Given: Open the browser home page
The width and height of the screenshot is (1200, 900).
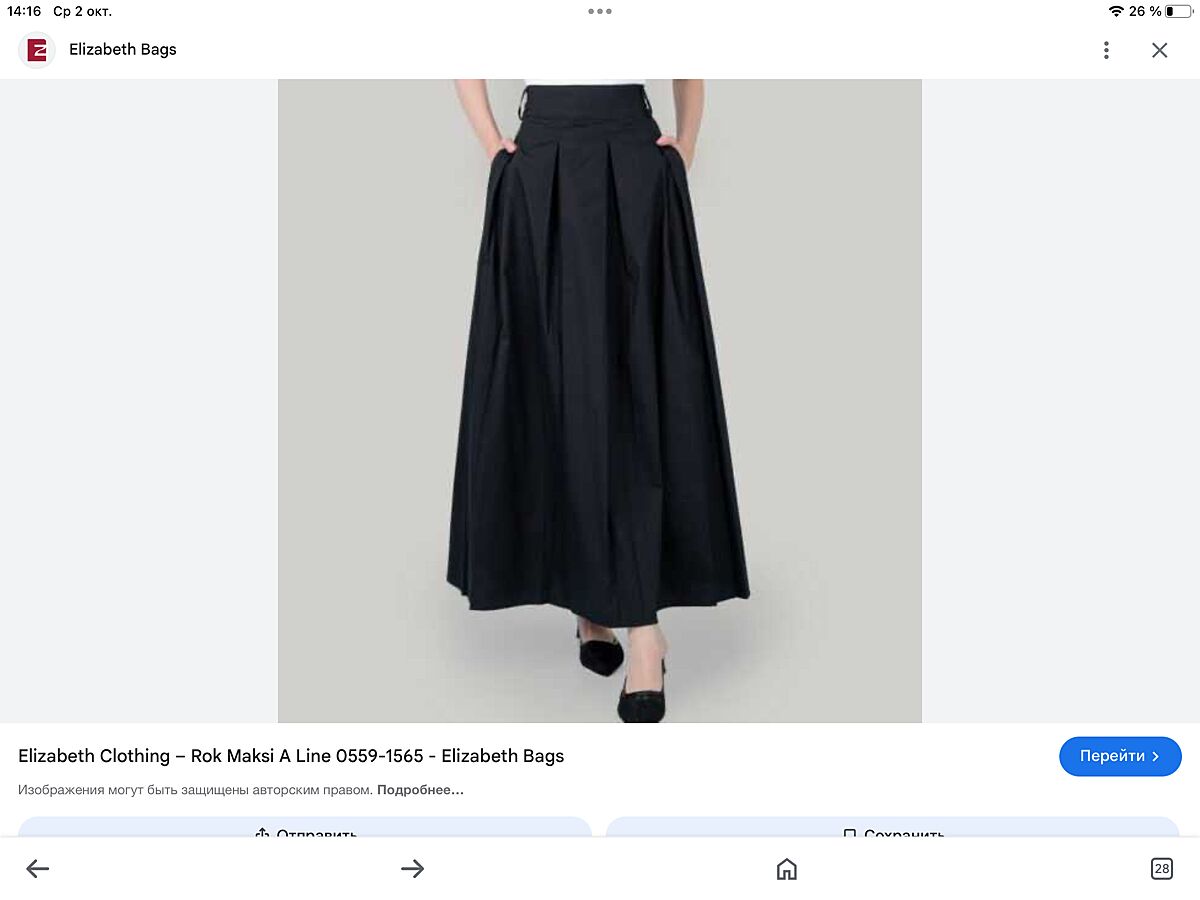Looking at the screenshot, I should point(787,869).
